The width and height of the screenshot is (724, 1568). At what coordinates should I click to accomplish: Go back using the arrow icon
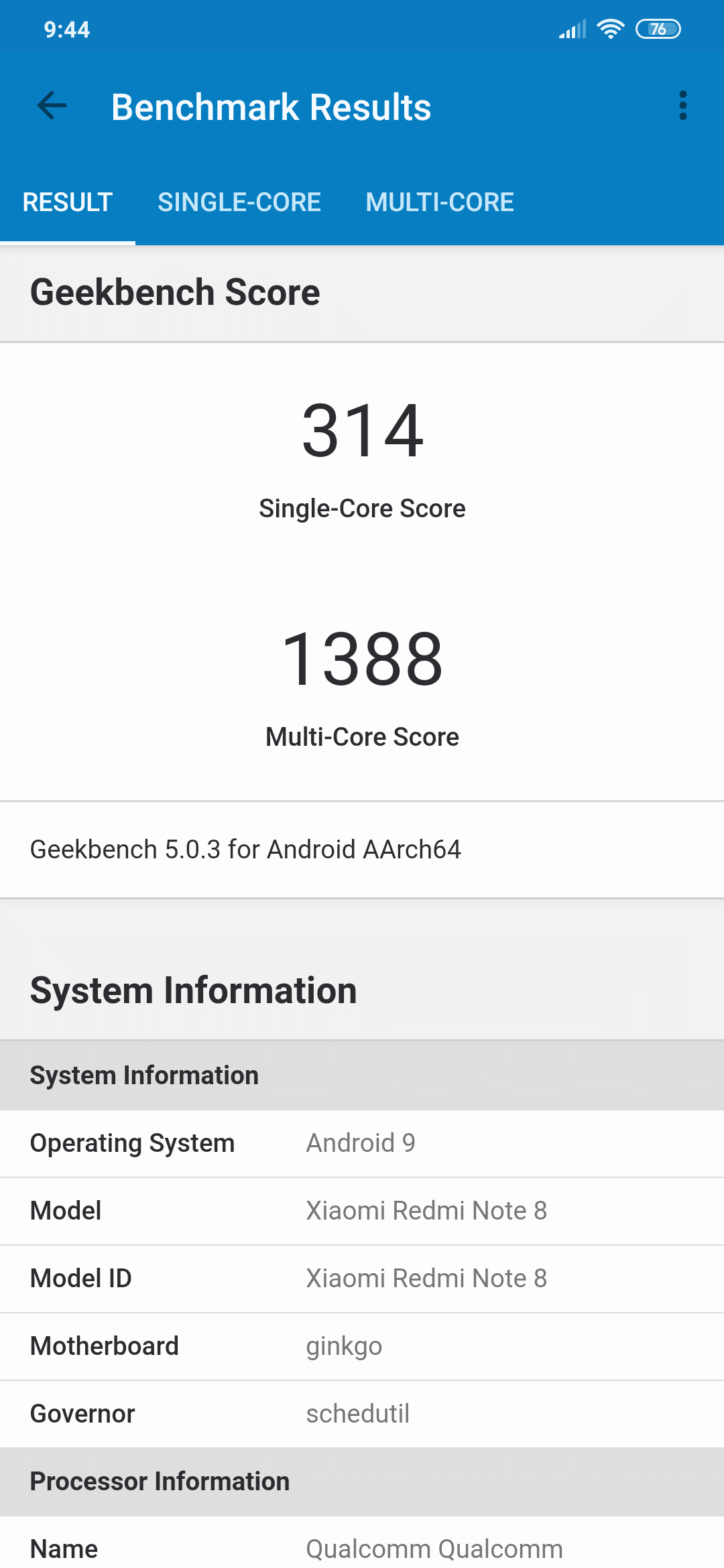52,106
